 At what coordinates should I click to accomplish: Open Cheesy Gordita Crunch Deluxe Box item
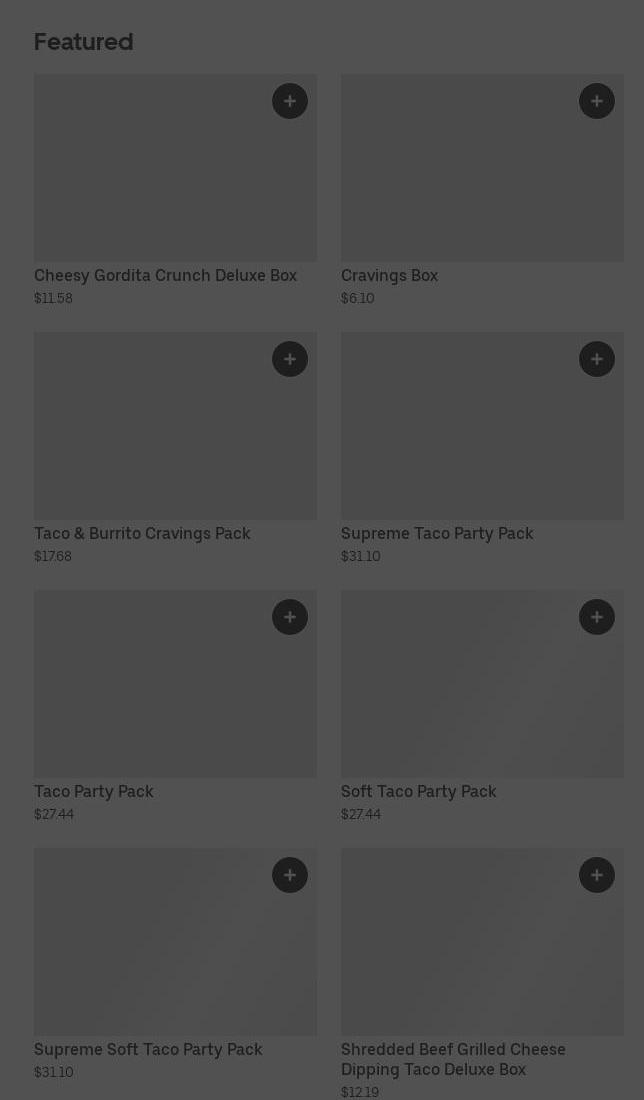(x=165, y=276)
